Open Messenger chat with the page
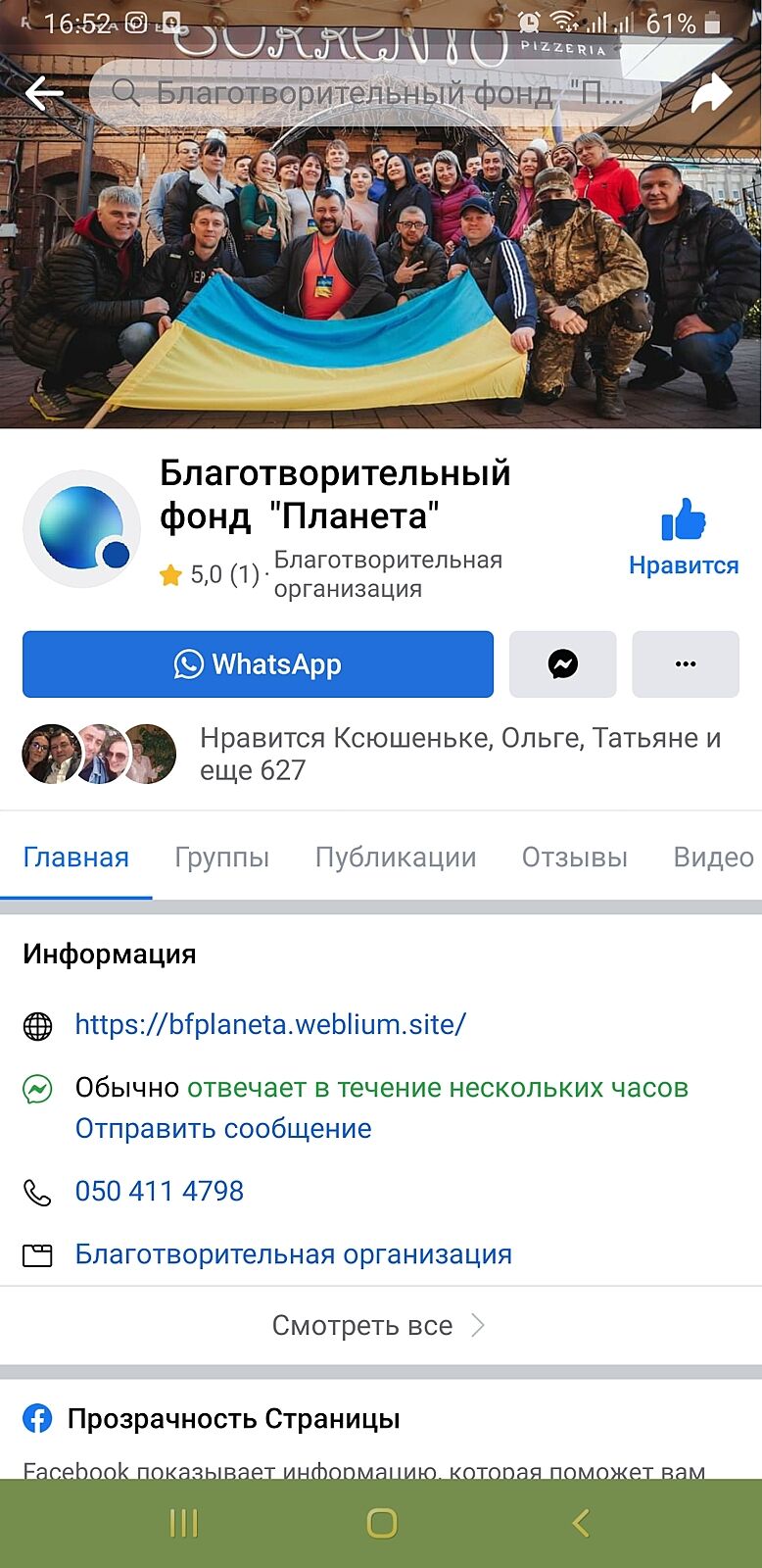This screenshot has height=1568, width=762. pyautogui.click(x=562, y=664)
